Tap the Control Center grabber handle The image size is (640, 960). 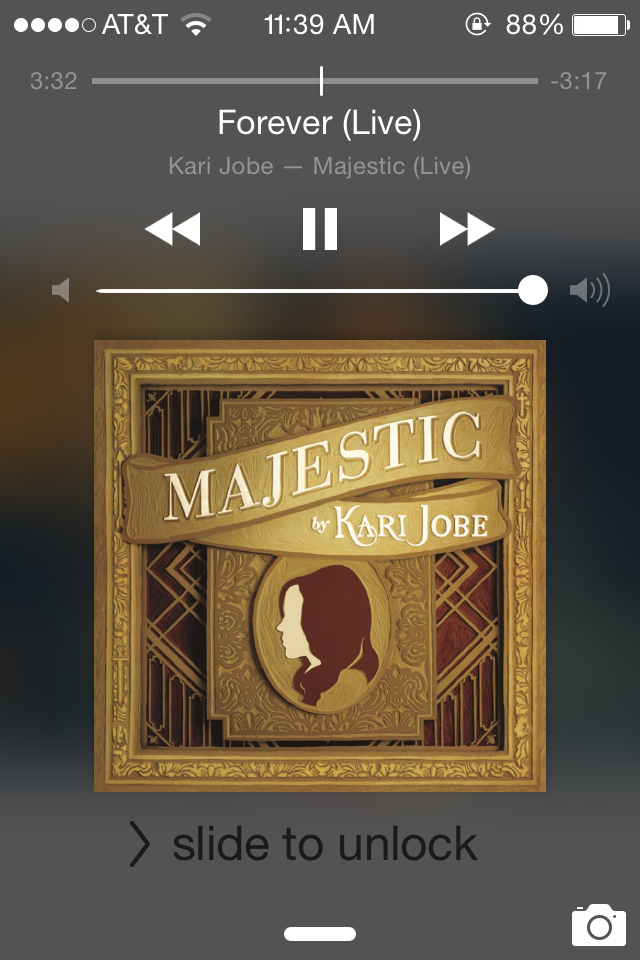pyautogui.click(x=320, y=934)
